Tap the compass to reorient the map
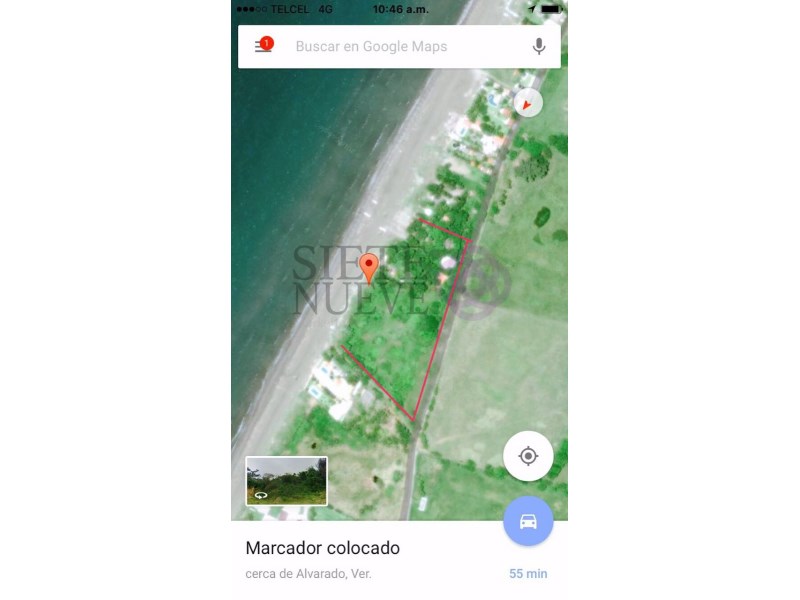The width and height of the screenshot is (800, 600). [x=528, y=103]
